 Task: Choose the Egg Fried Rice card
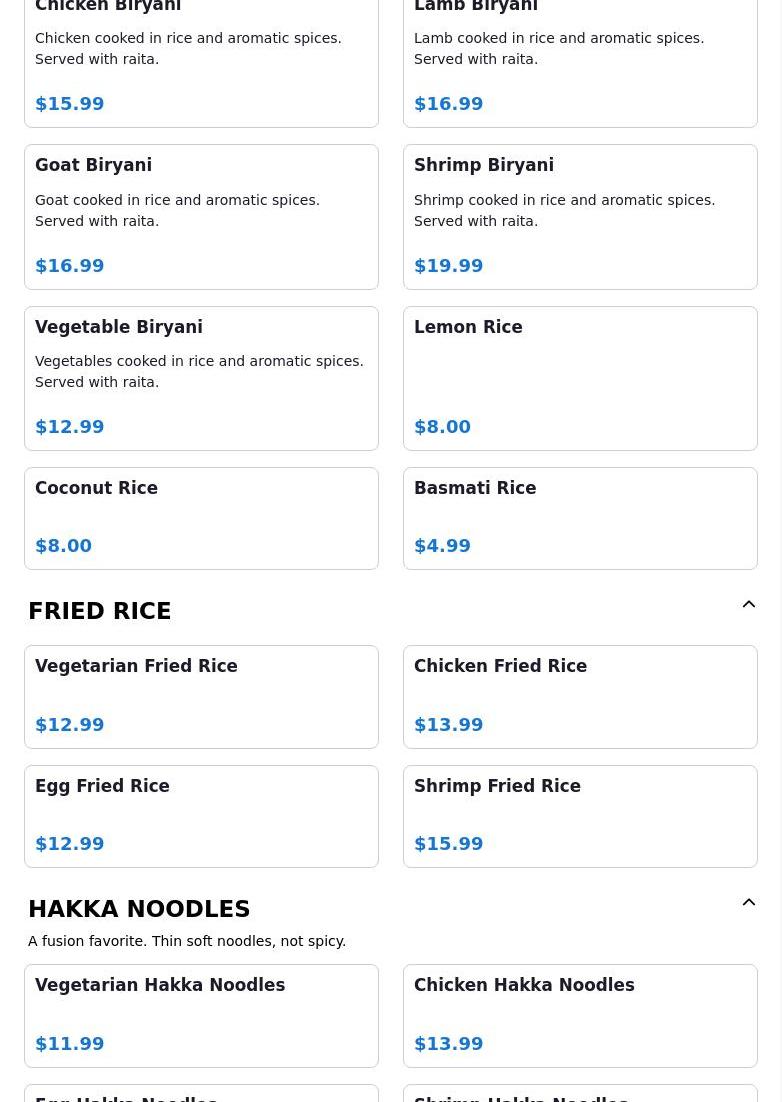pos(201,816)
